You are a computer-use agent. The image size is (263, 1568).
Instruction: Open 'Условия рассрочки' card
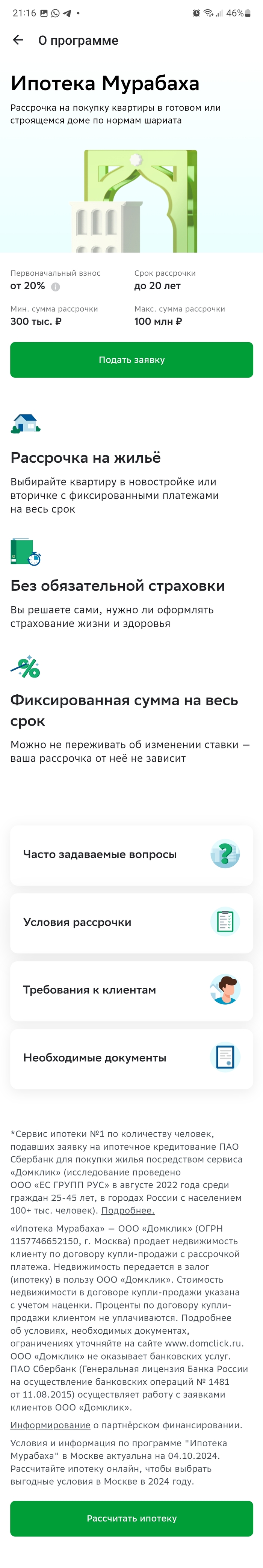131,922
